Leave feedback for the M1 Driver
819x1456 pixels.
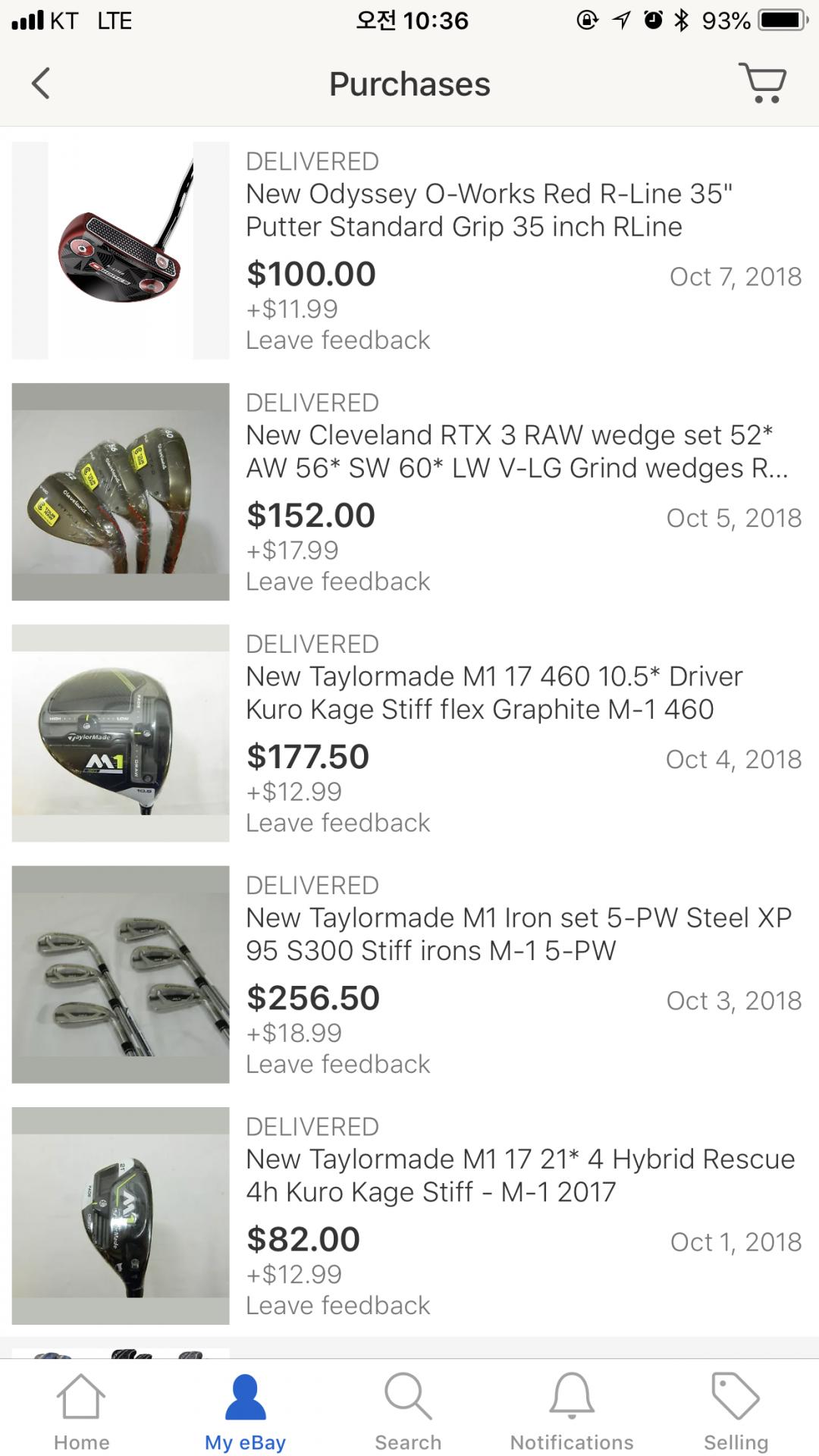[x=337, y=823]
